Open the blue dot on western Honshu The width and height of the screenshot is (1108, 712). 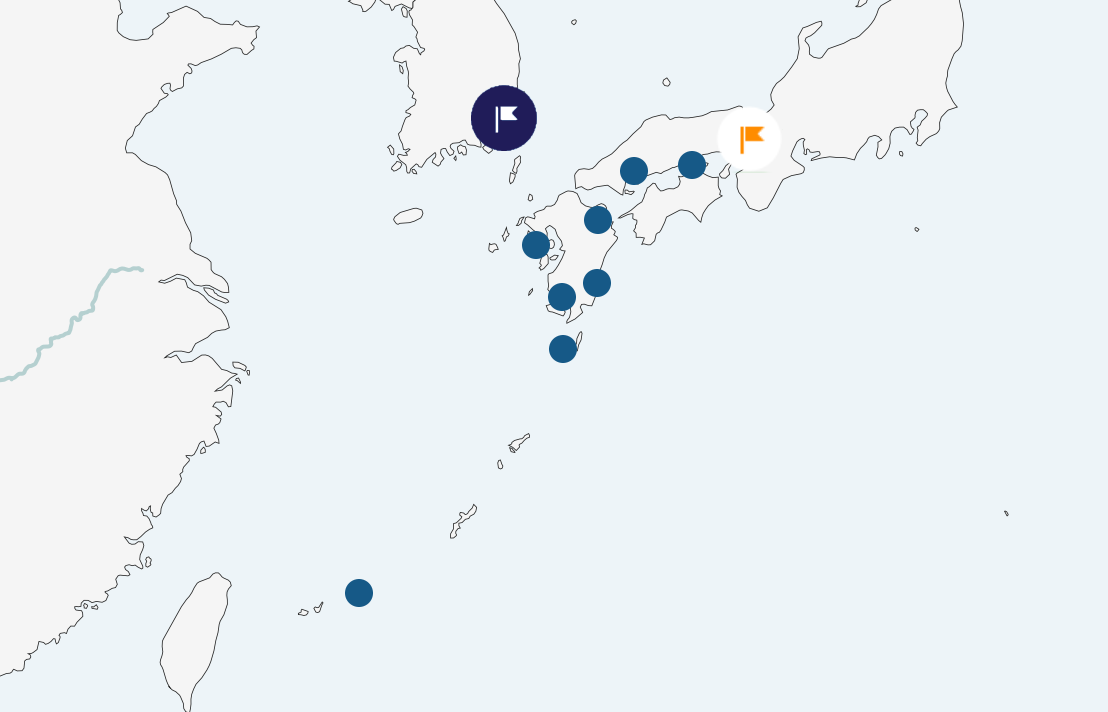[634, 171]
